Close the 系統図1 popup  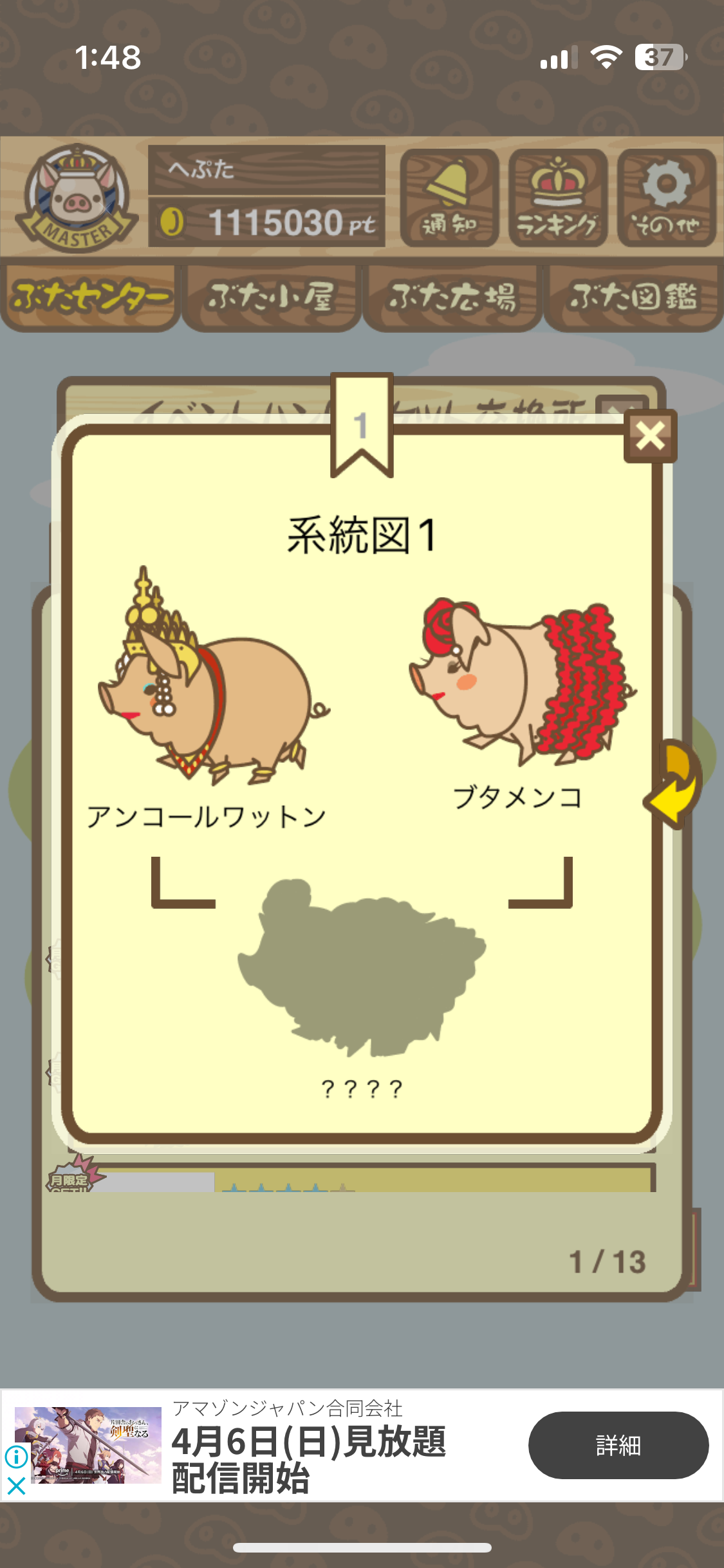click(650, 436)
